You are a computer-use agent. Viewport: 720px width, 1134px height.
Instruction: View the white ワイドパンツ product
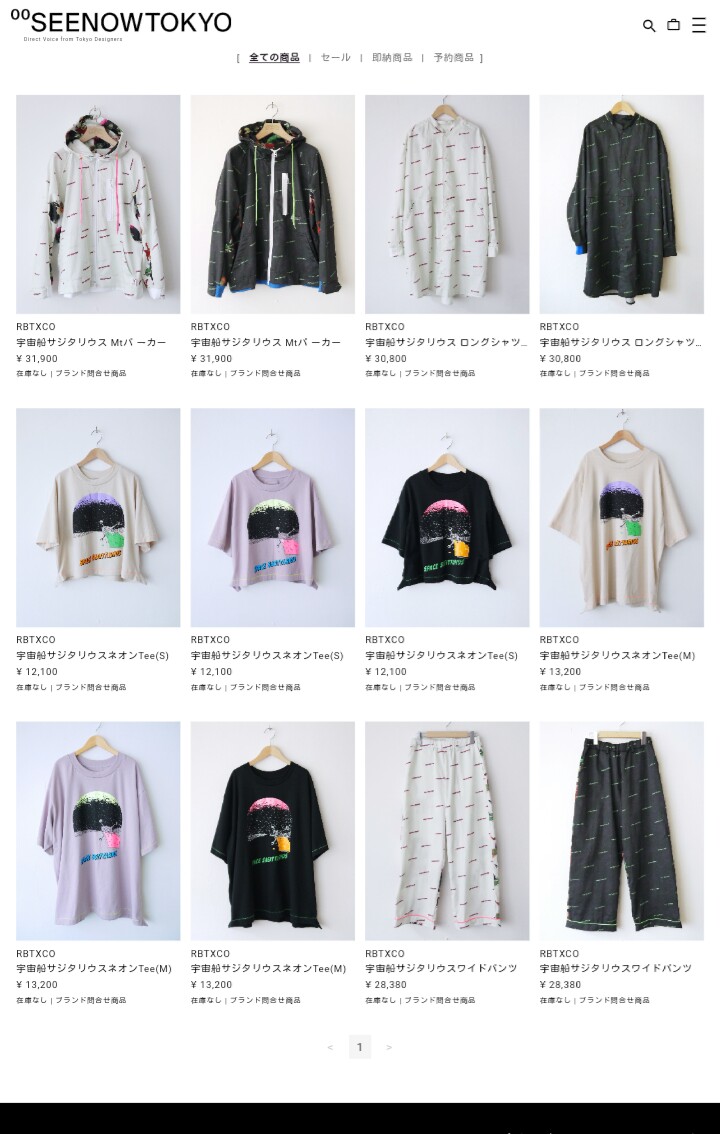447,830
